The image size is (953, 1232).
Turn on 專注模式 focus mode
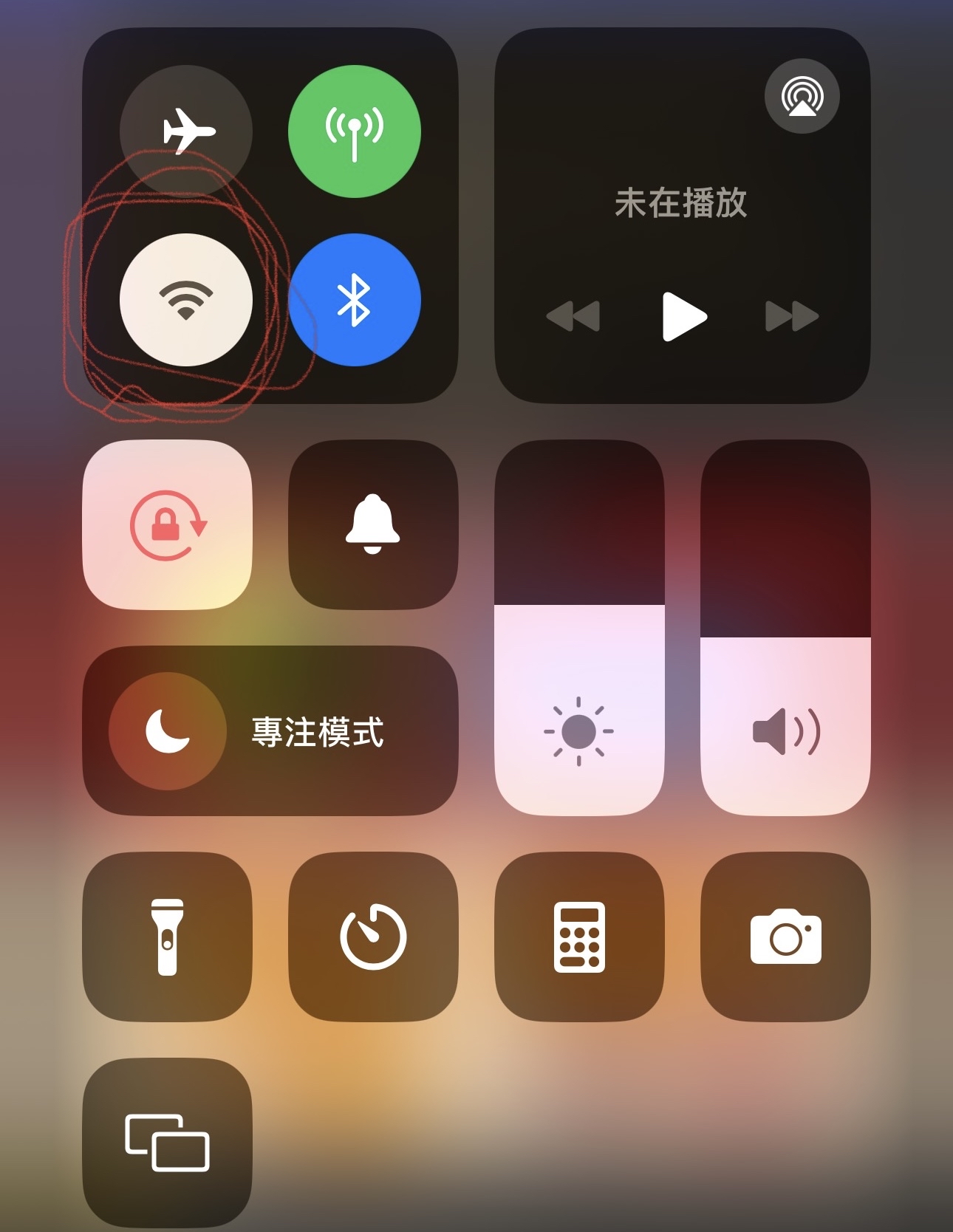[270, 731]
